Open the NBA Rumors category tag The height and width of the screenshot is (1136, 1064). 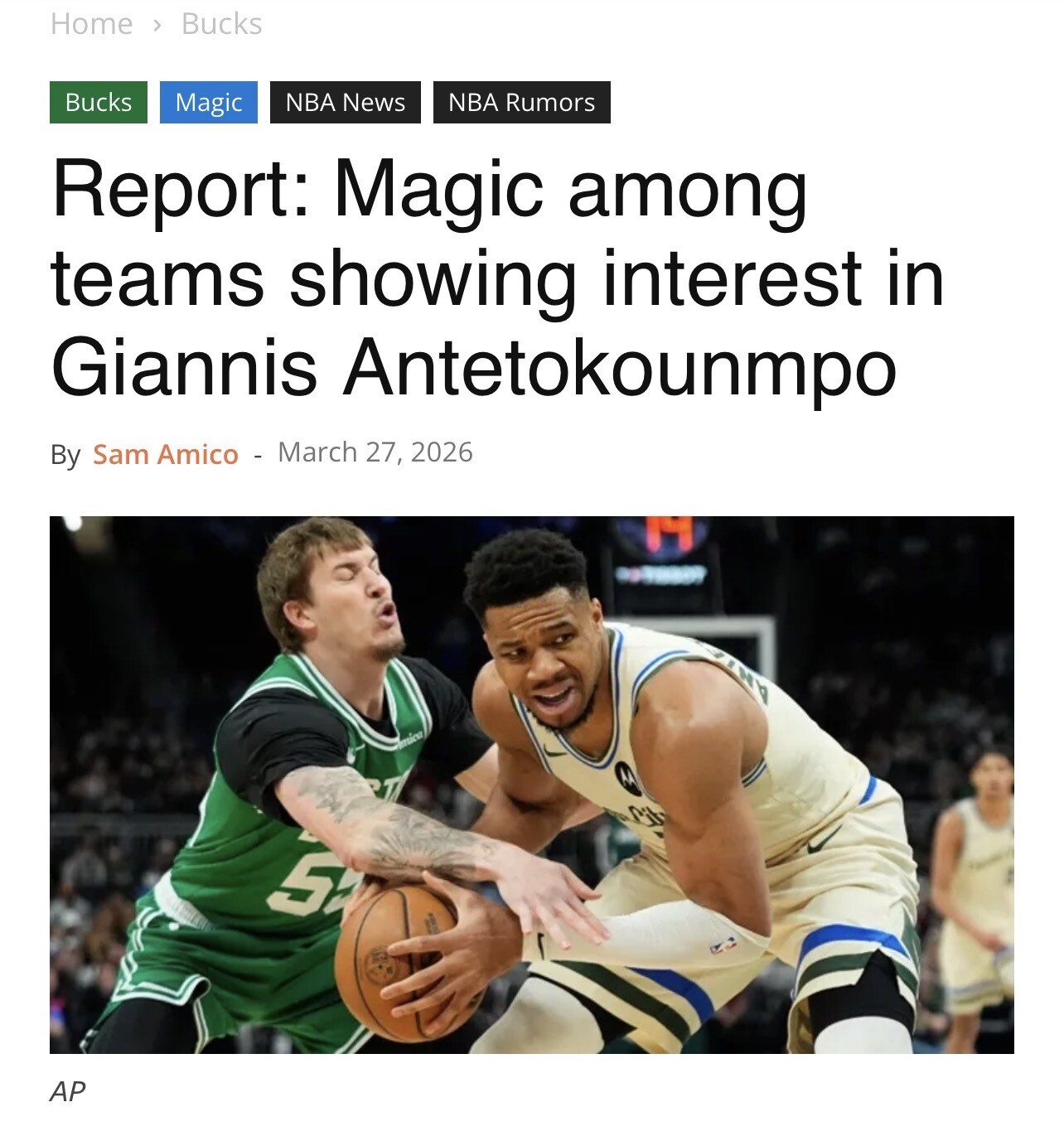coord(522,102)
